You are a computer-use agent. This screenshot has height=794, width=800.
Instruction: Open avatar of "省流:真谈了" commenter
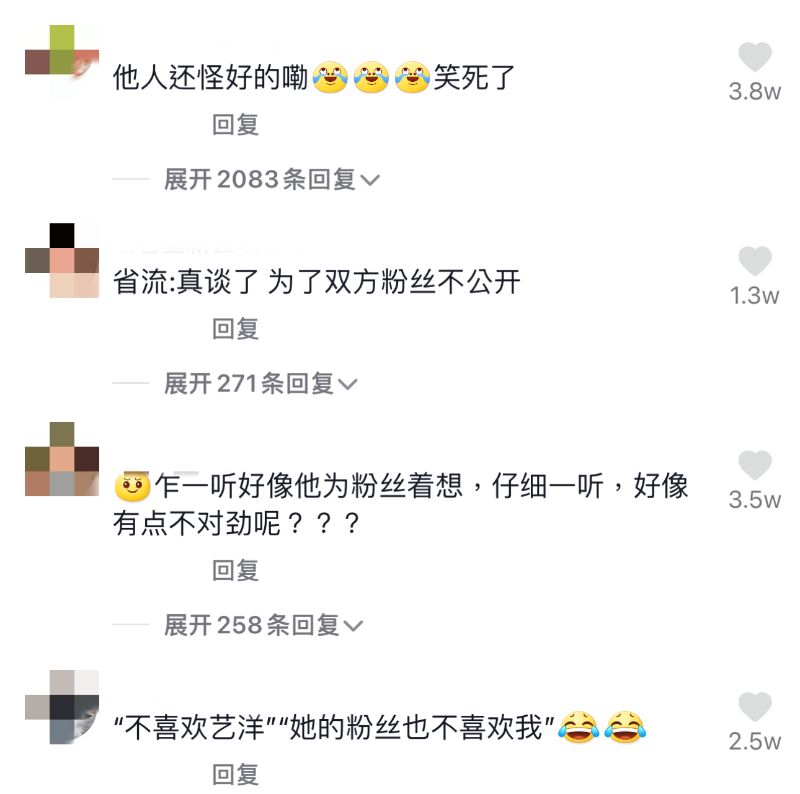tap(62, 260)
